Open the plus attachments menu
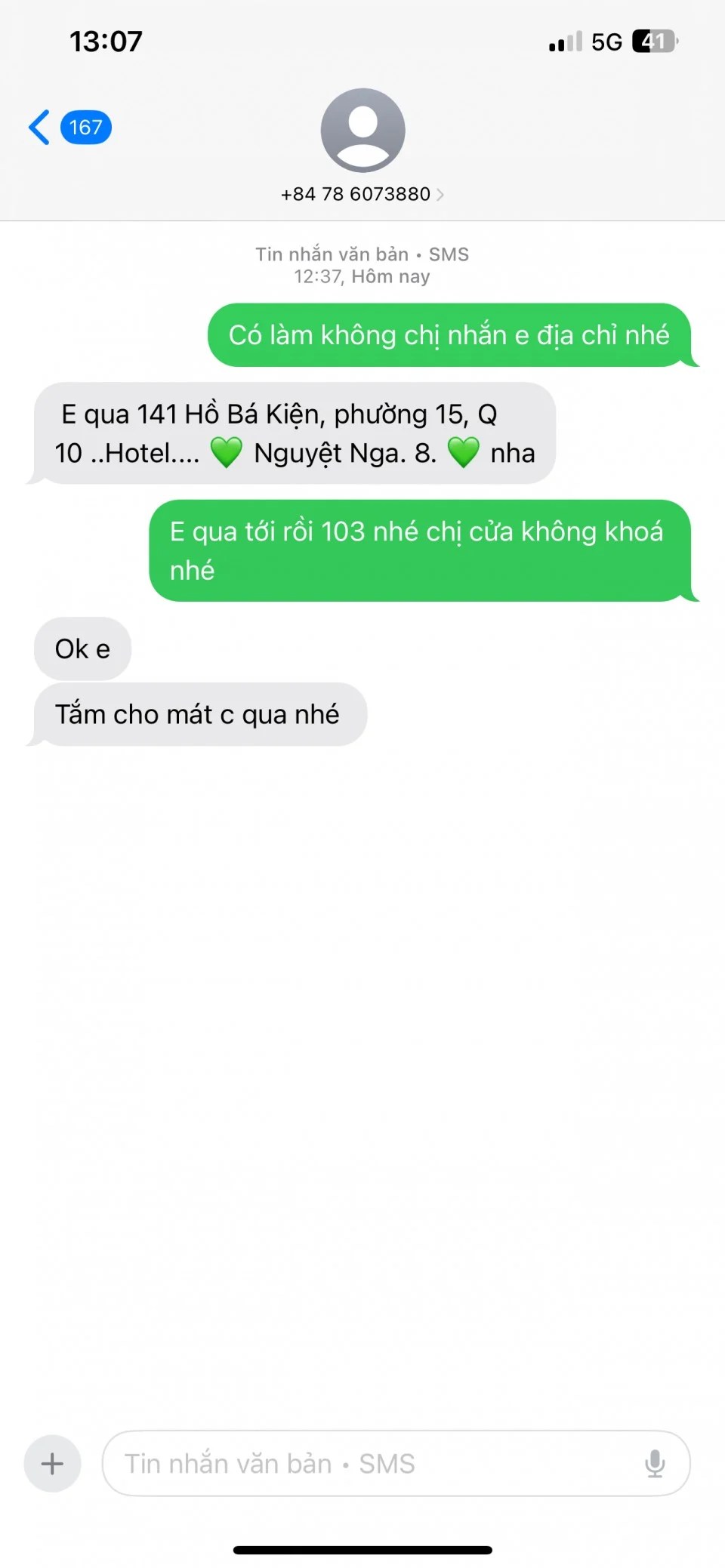 [52, 1464]
